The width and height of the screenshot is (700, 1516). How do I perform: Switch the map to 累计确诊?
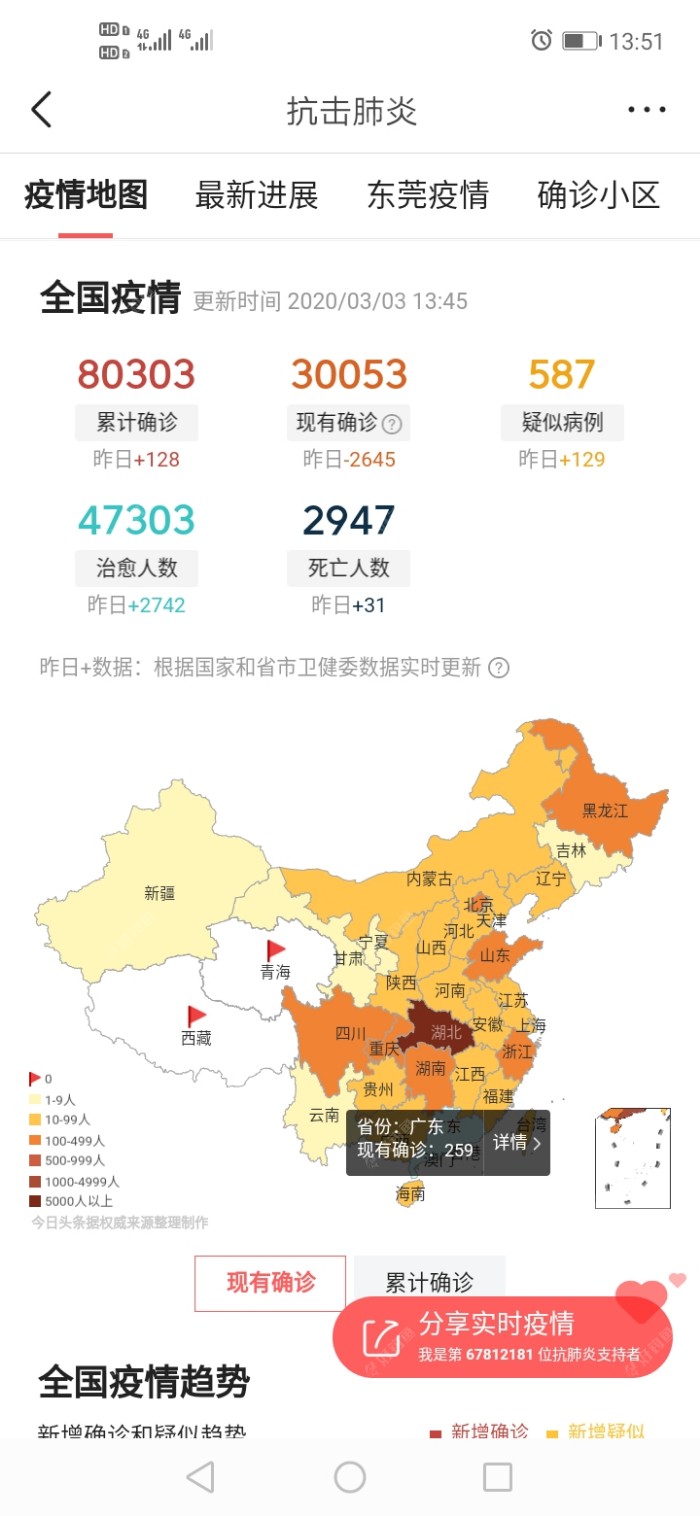[429, 1282]
